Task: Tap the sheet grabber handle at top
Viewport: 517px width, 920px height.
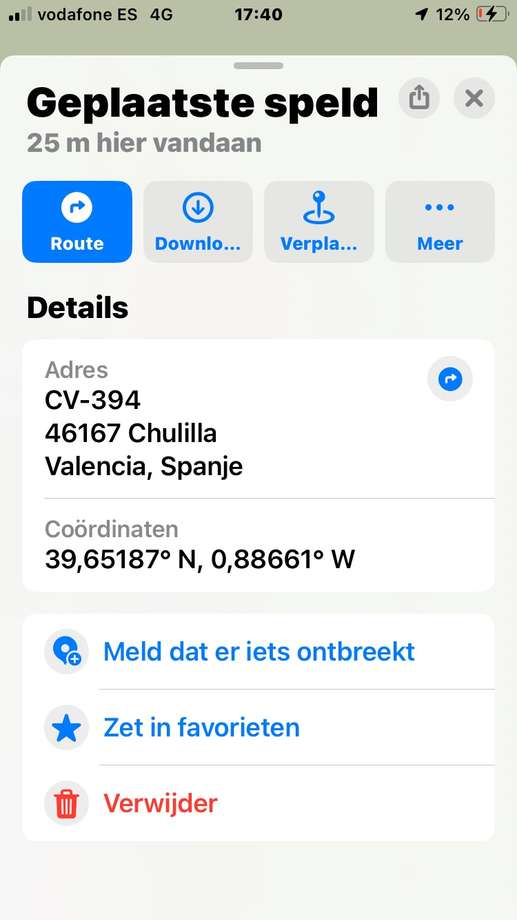Action: click(x=259, y=66)
